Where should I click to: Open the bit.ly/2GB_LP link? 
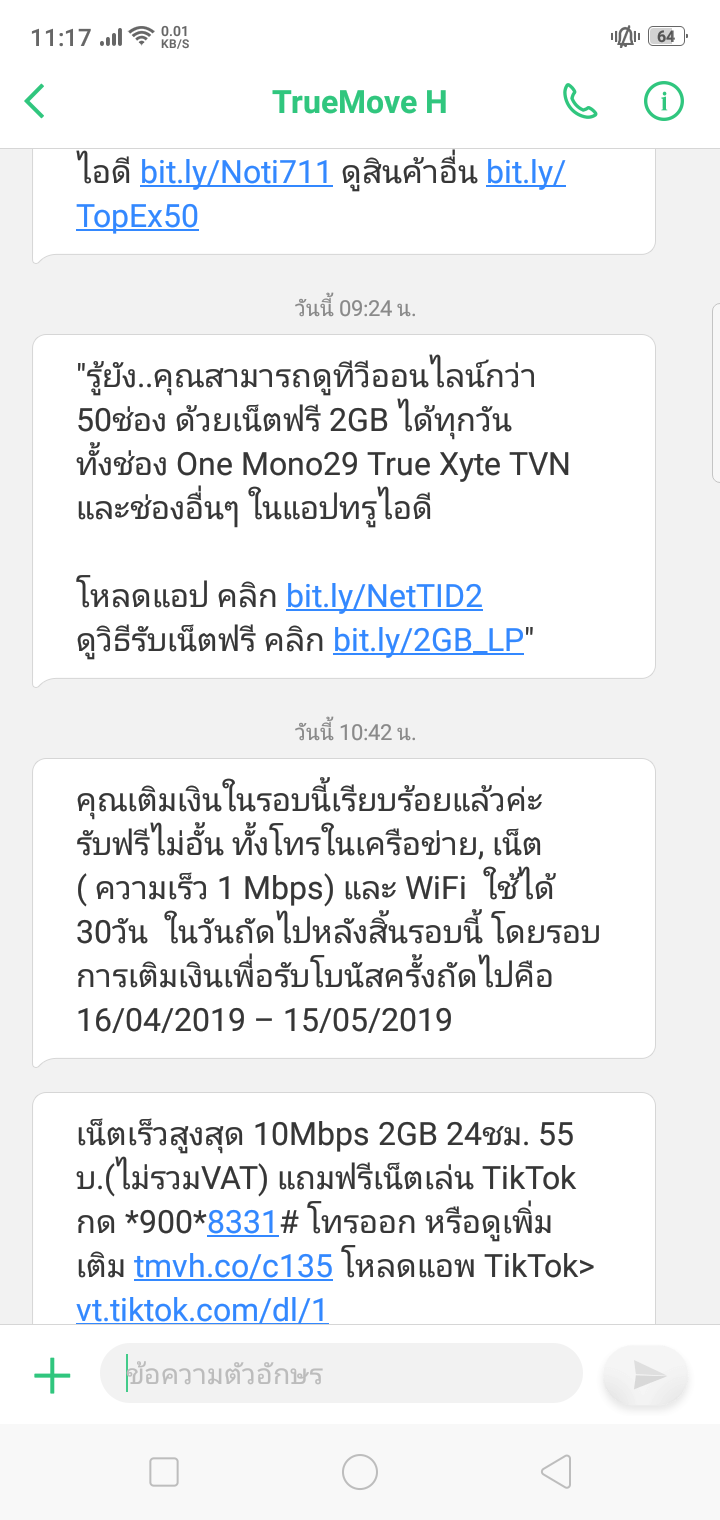(x=428, y=641)
